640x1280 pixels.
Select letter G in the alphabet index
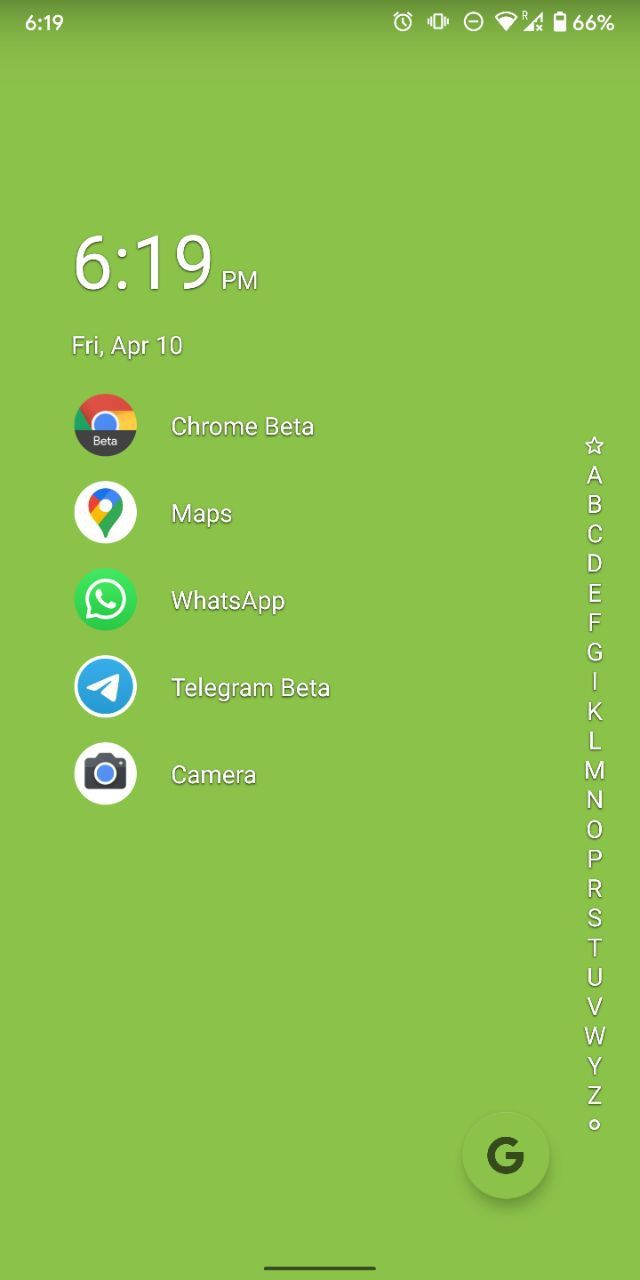[594, 652]
